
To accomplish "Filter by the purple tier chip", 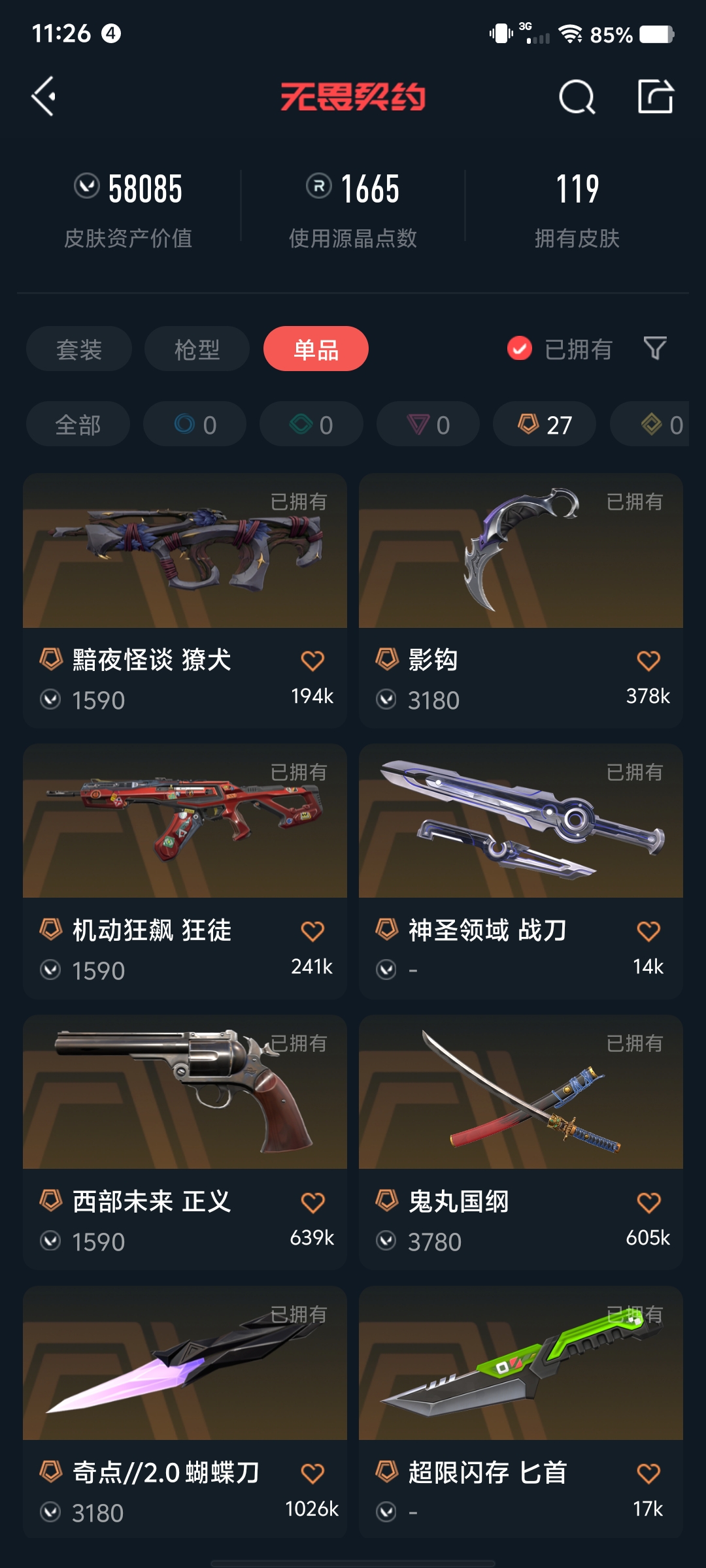I will (428, 424).
